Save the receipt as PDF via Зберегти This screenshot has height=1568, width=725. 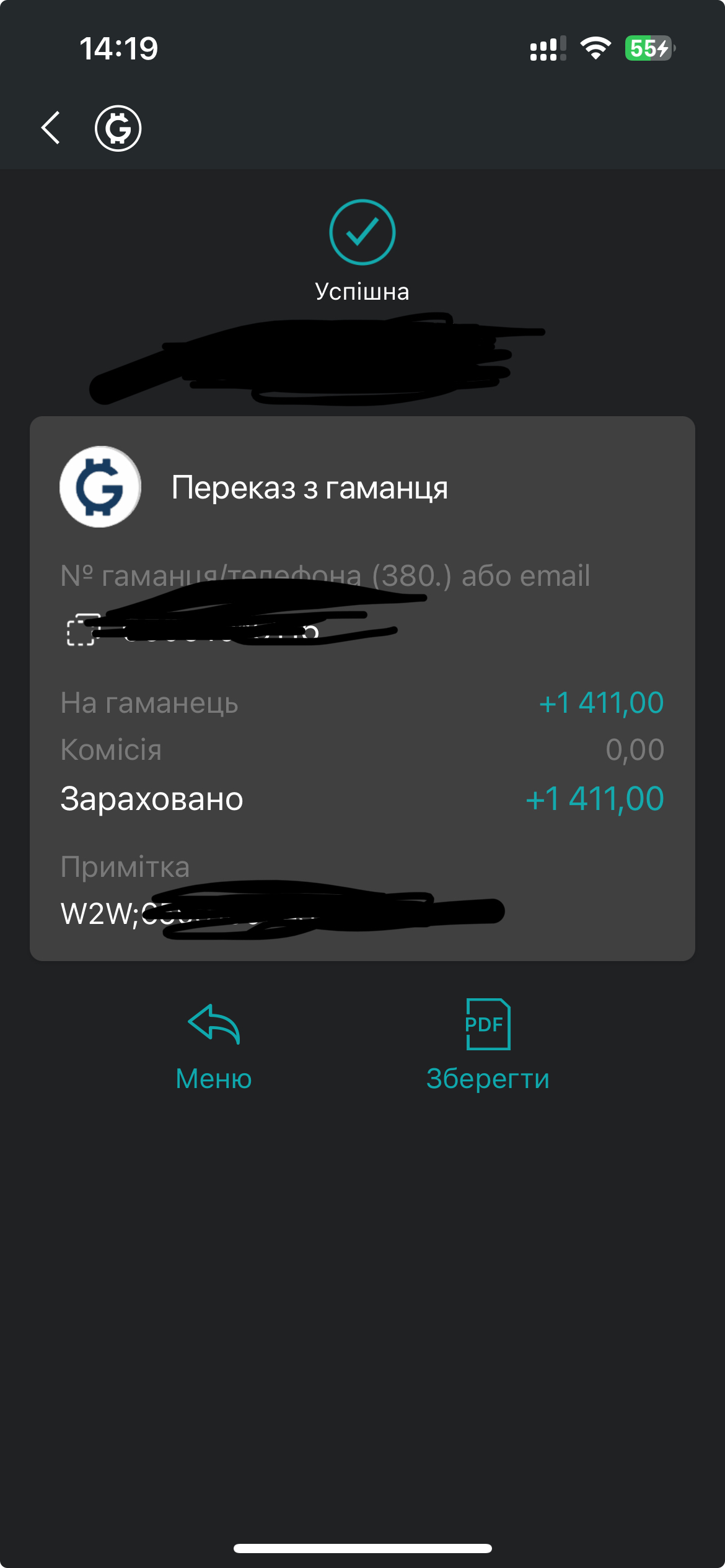[488, 1045]
